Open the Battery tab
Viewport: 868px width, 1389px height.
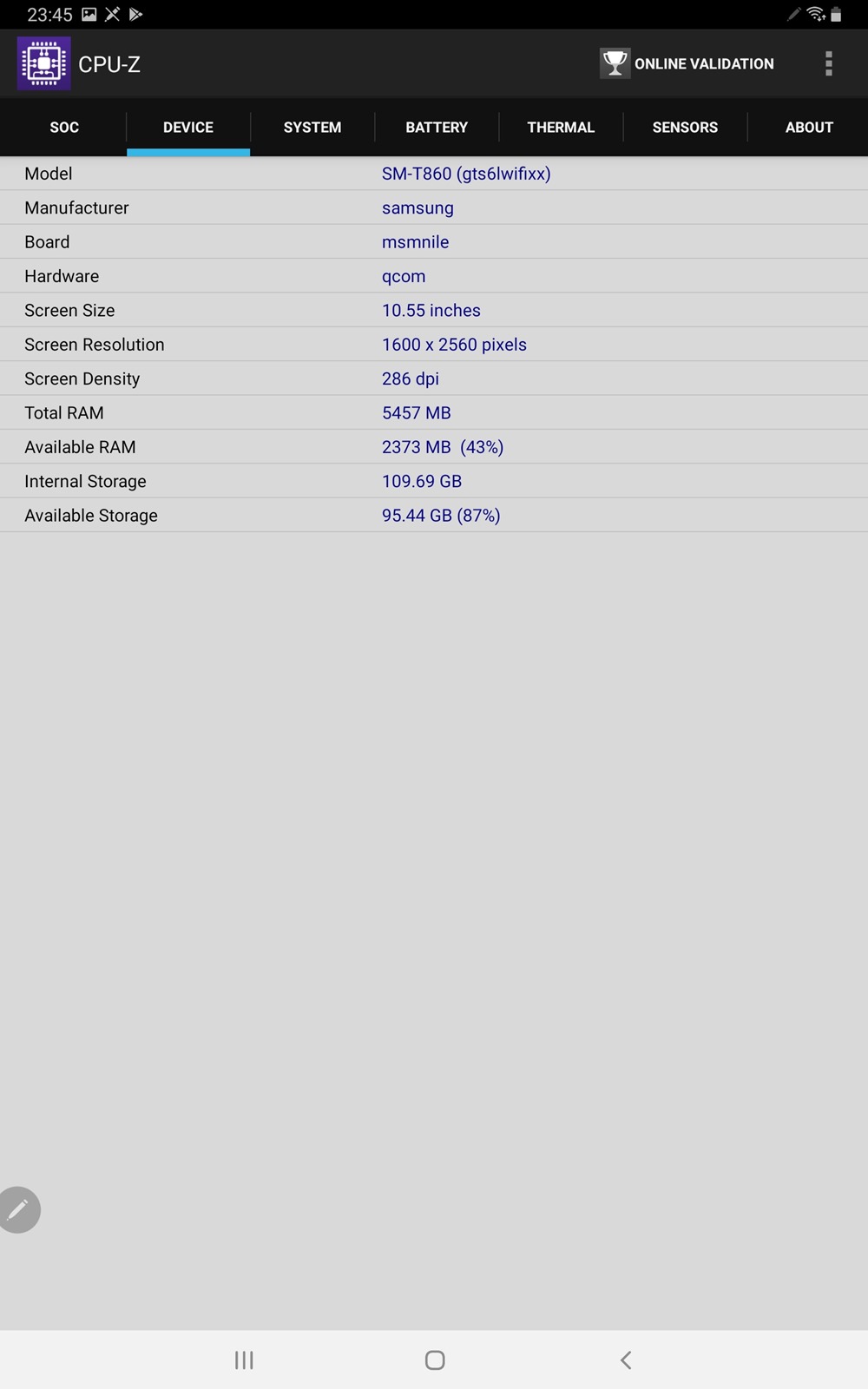[x=437, y=127]
